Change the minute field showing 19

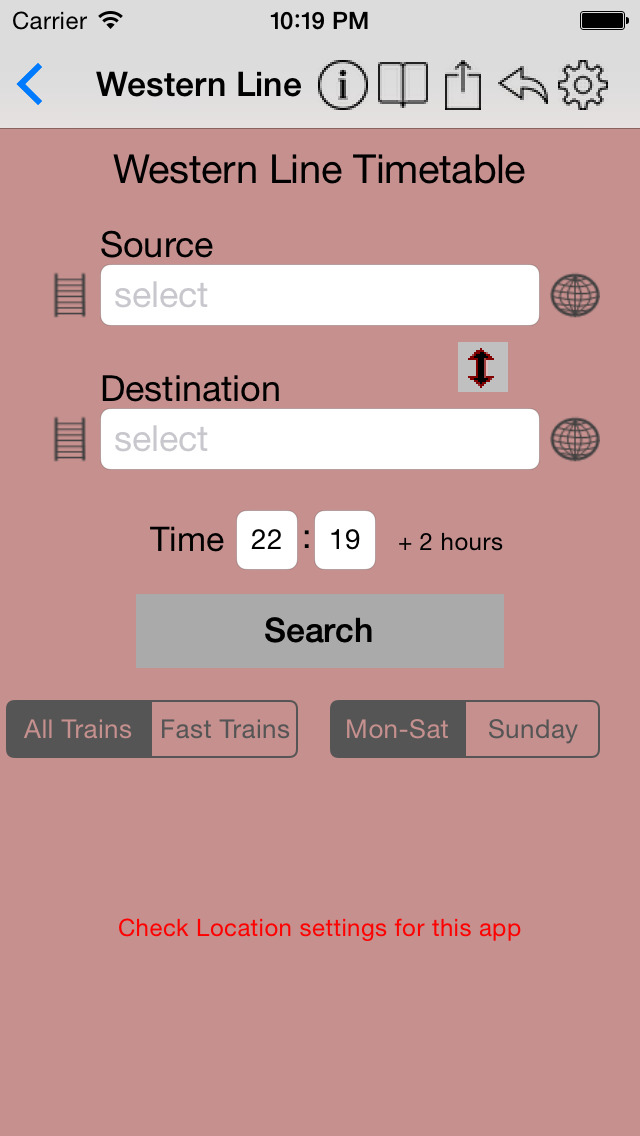pos(345,540)
